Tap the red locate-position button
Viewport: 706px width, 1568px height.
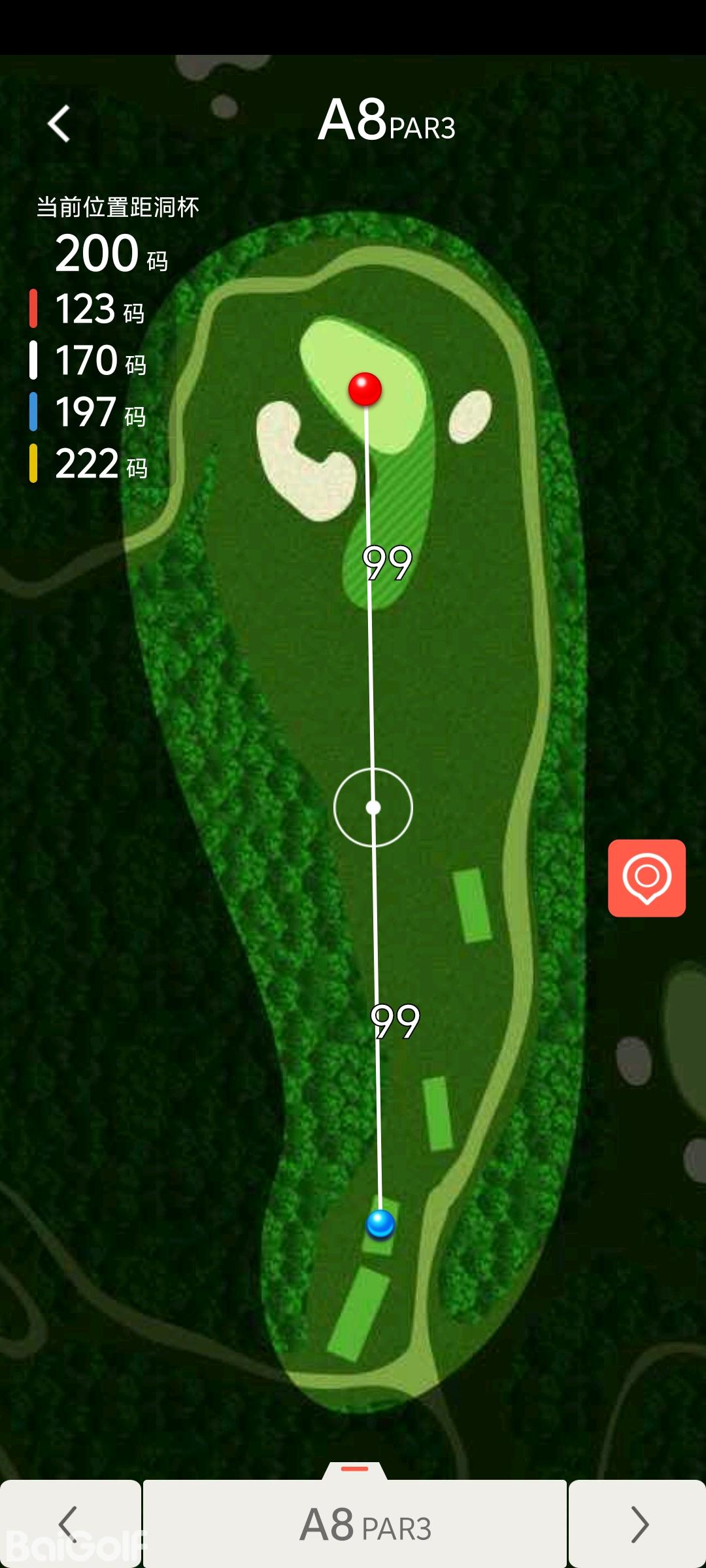pyautogui.click(x=647, y=878)
